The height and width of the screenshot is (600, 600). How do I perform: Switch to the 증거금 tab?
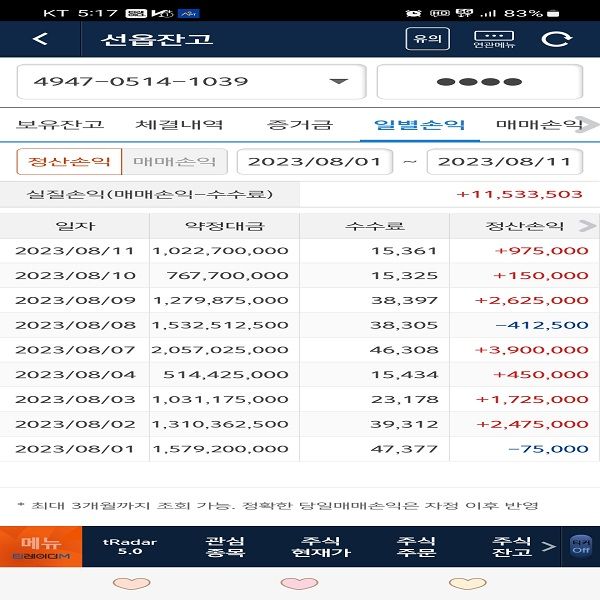pyautogui.click(x=291, y=125)
